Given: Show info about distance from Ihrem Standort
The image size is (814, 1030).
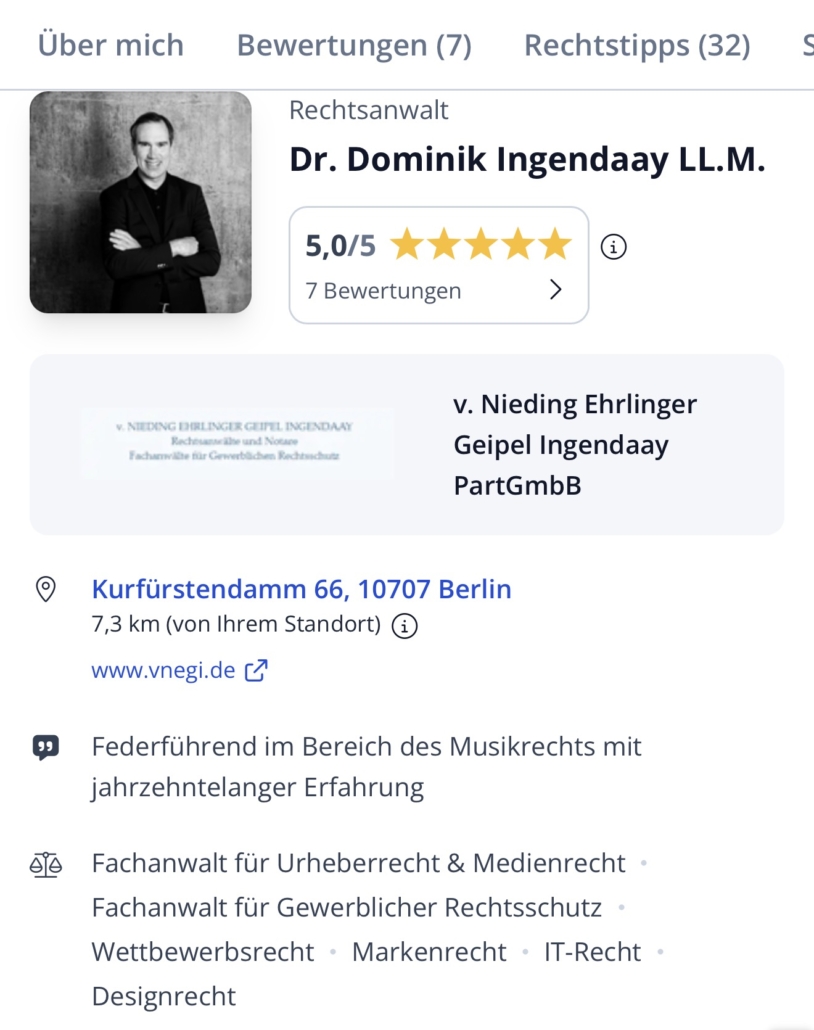Looking at the screenshot, I should (404, 626).
